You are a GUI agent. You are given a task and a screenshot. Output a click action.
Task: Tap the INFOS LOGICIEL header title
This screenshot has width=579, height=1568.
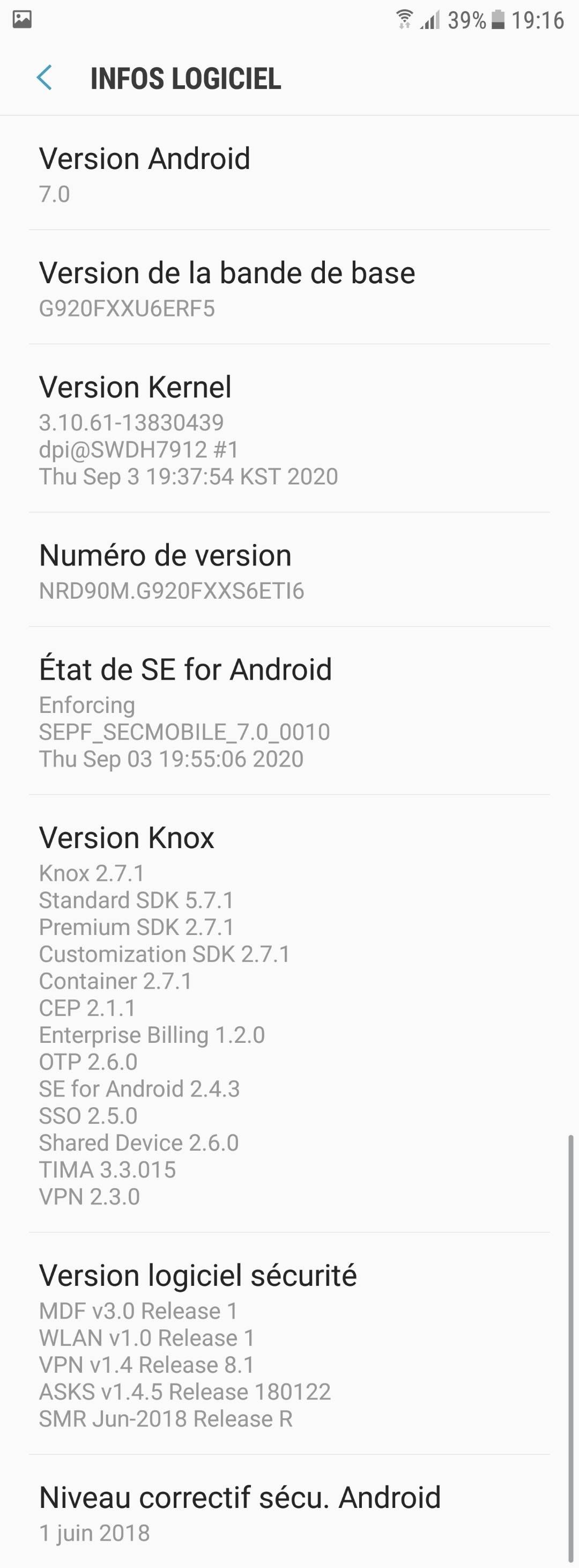[185, 78]
